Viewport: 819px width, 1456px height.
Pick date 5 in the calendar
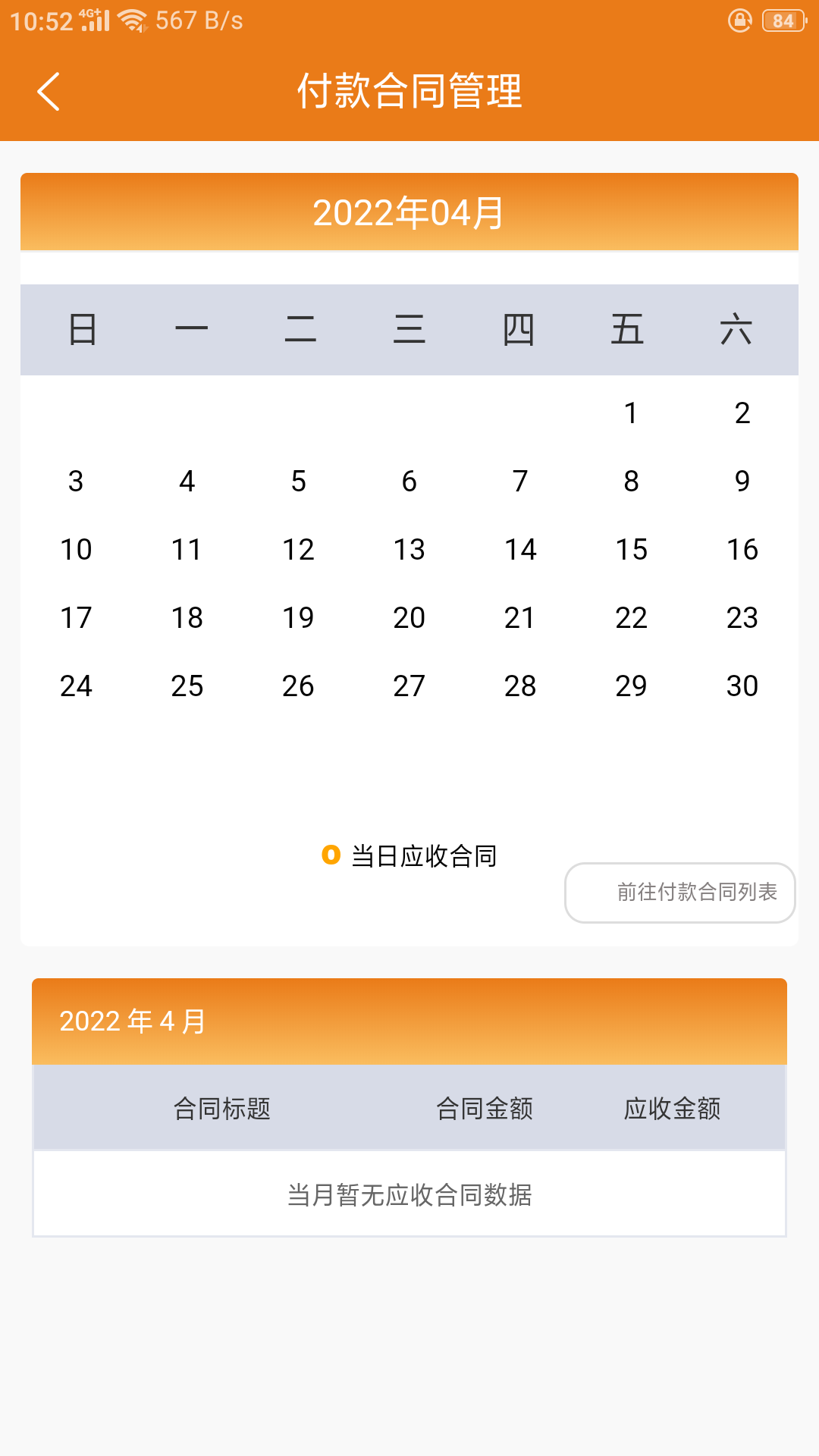point(298,482)
